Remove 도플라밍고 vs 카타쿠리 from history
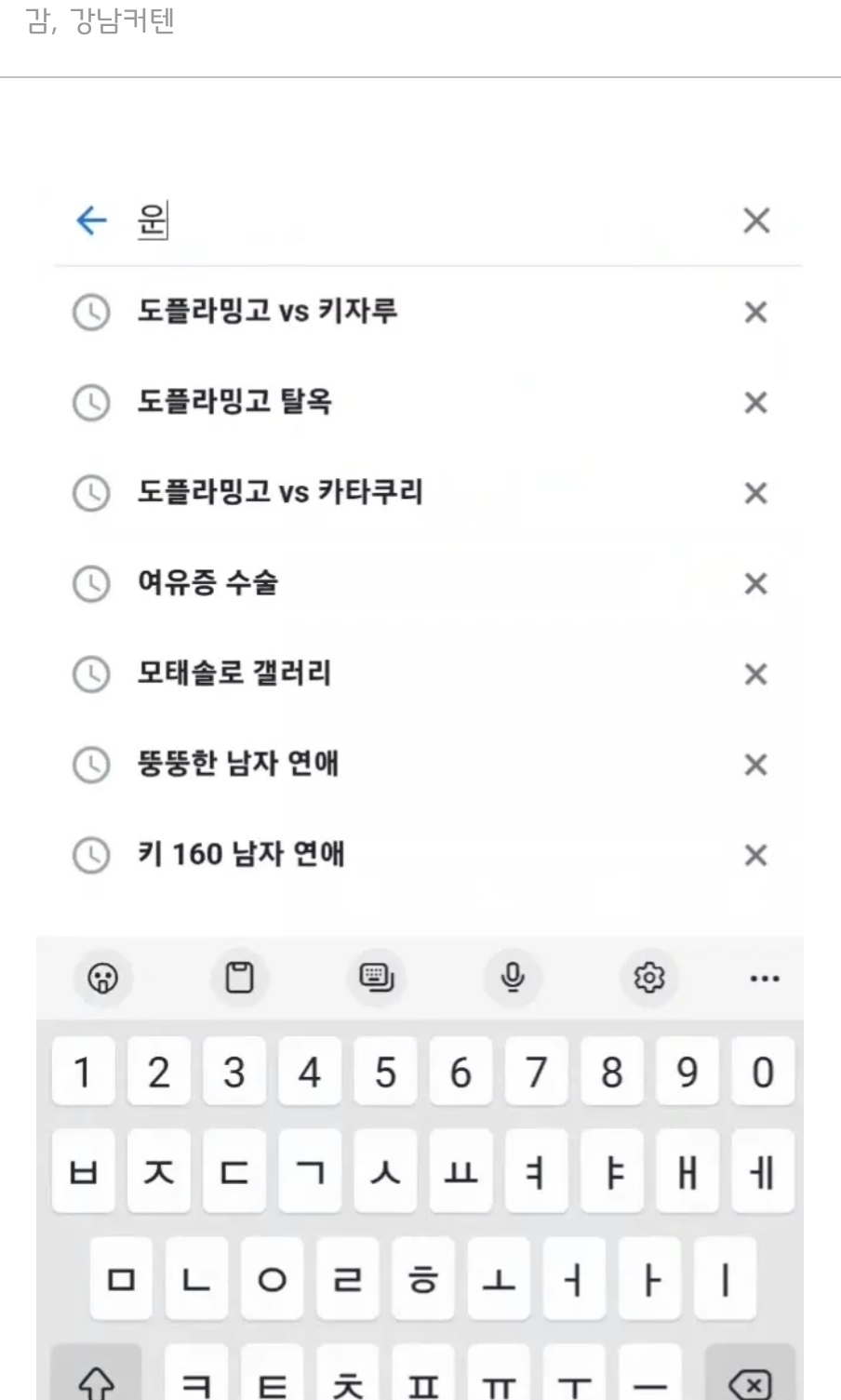The image size is (841, 1400). [x=755, y=493]
